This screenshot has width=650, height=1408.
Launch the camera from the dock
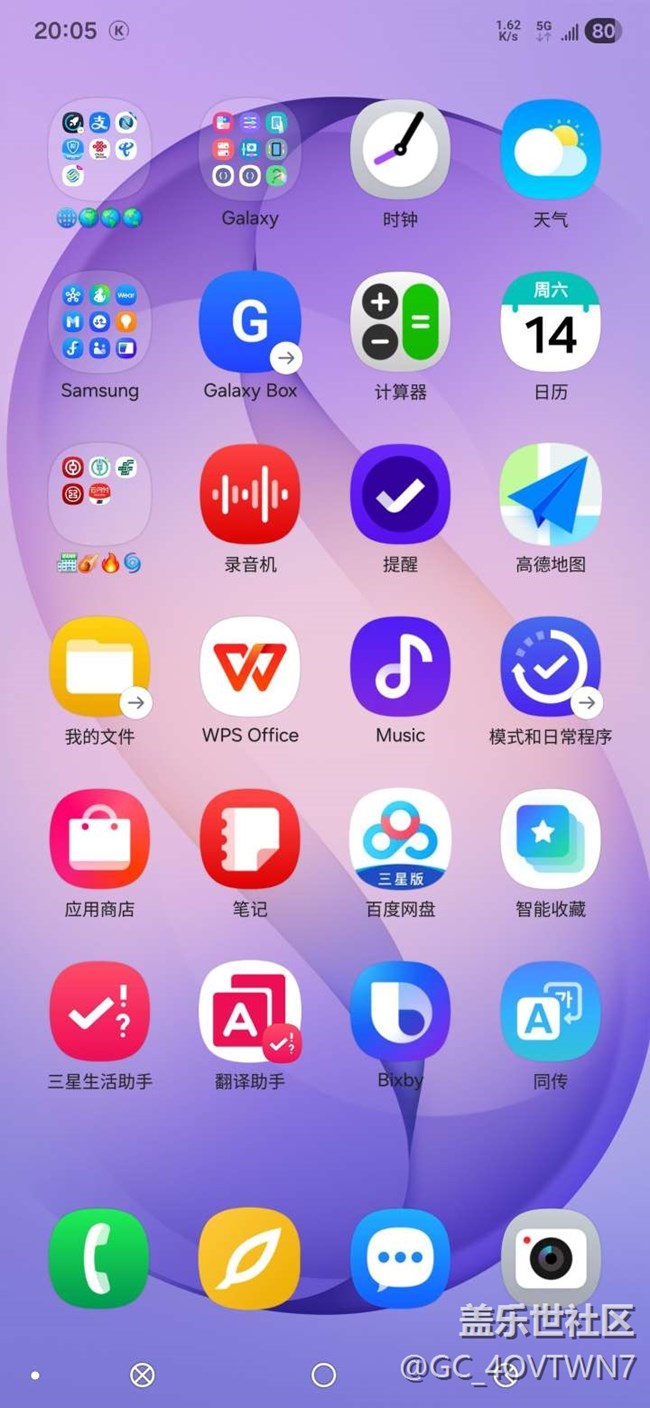[550, 1258]
